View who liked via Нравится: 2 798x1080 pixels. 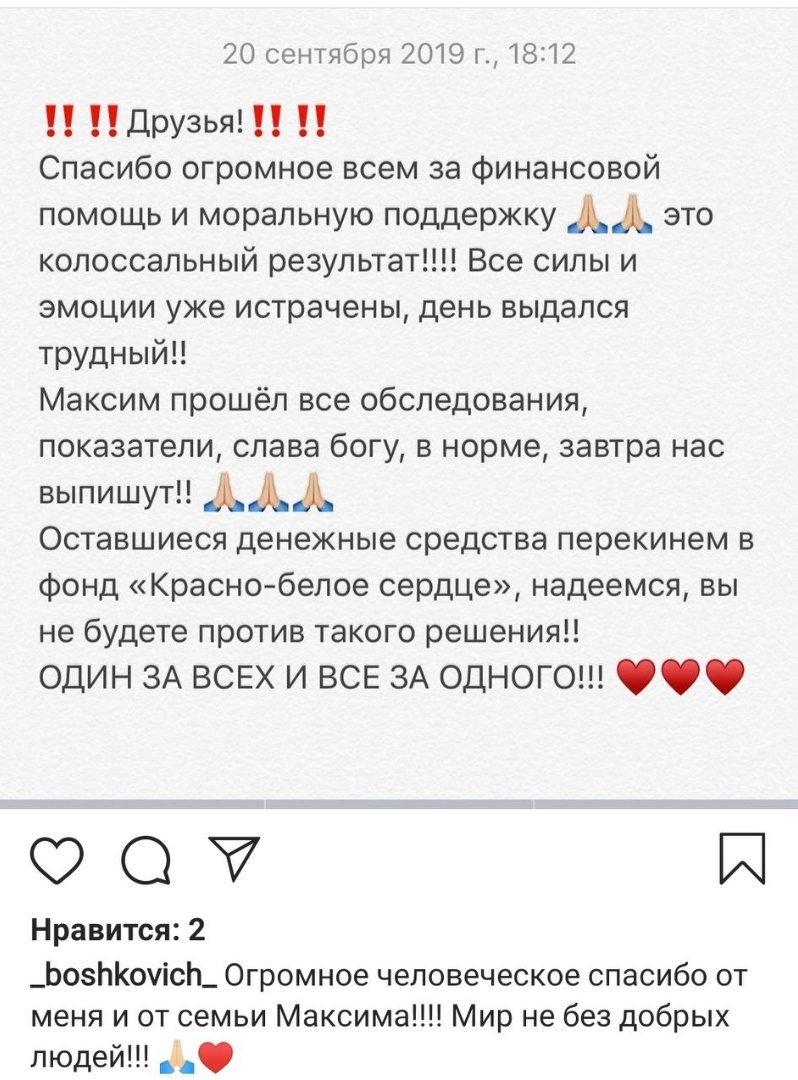click(x=118, y=930)
